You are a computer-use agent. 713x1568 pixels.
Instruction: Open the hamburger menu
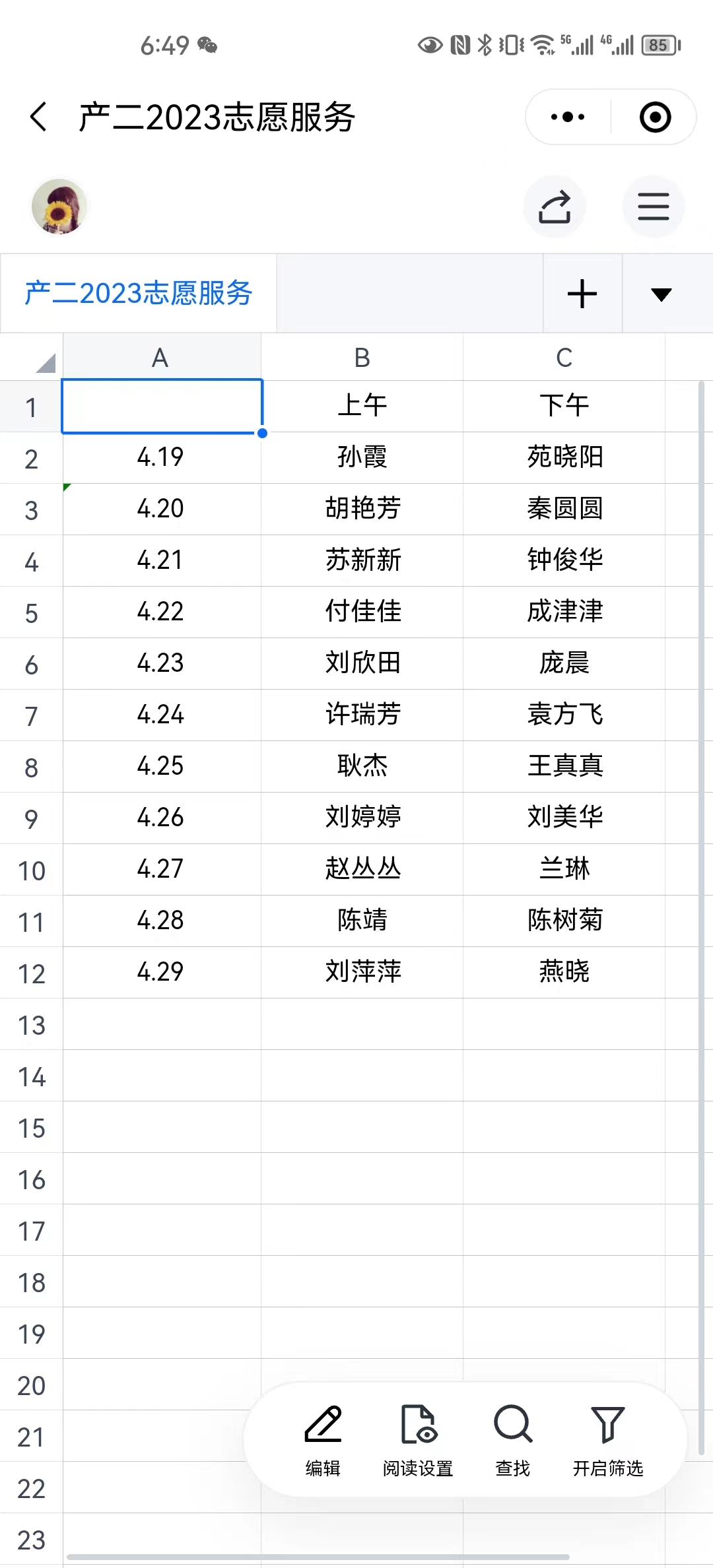pos(654,207)
